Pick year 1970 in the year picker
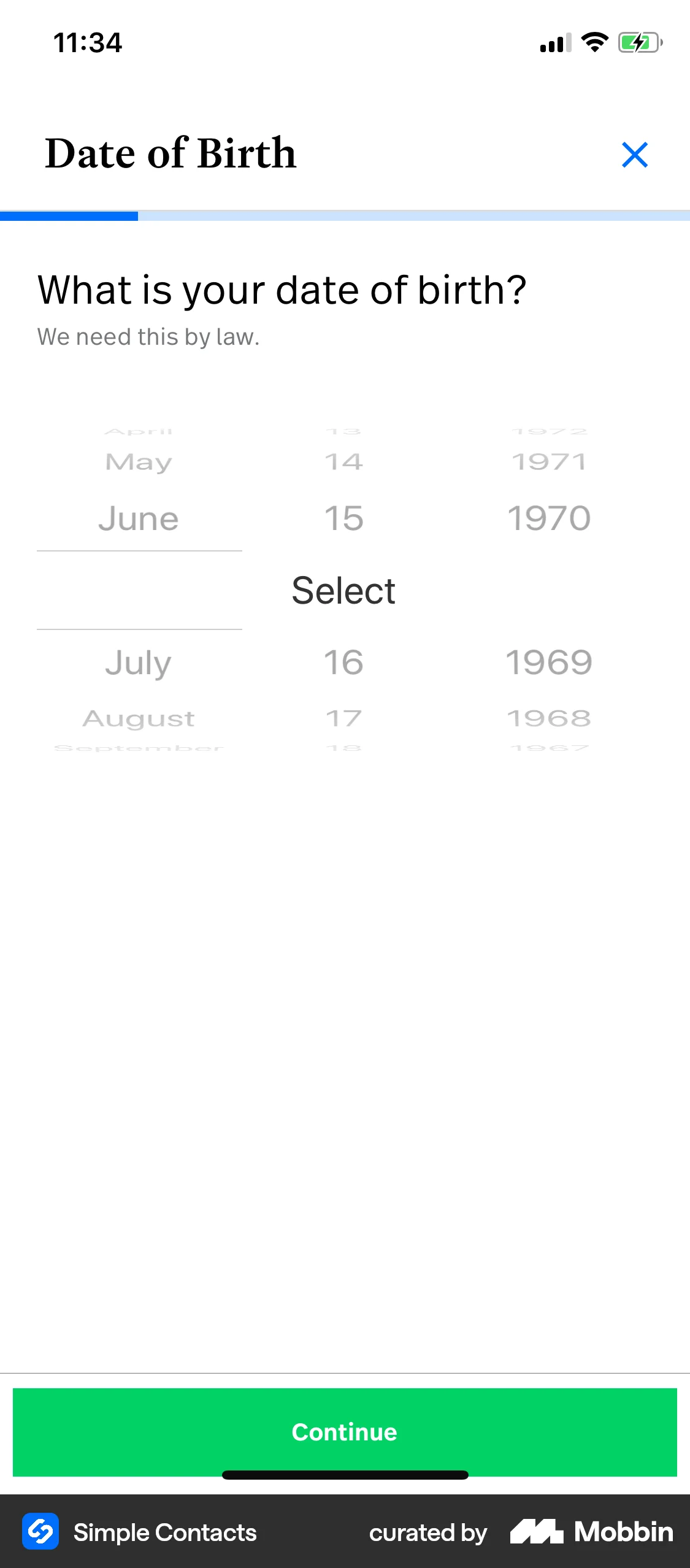Image resolution: width=690 pixels, height=1568 pixels. (x=550, y=517)
